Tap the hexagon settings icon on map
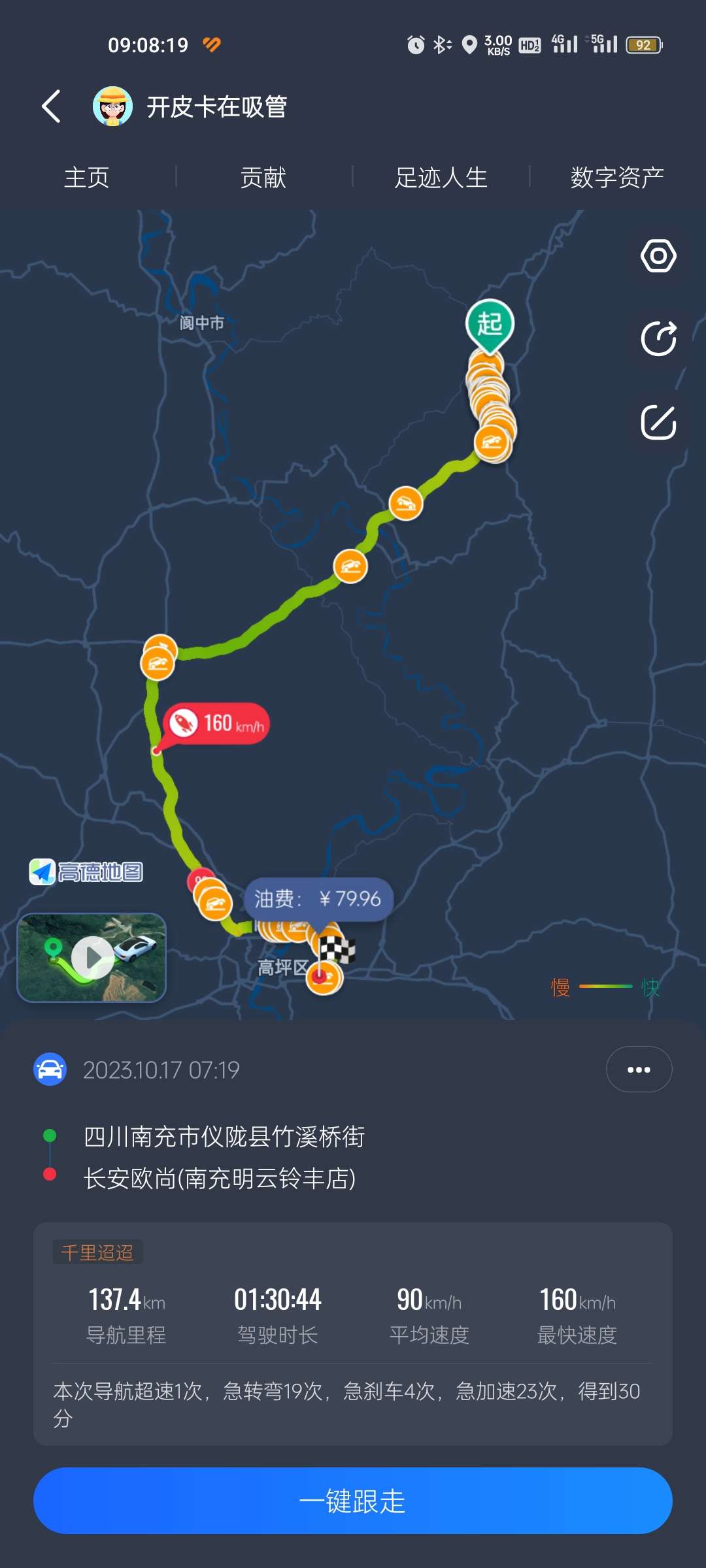 point(658,256)
